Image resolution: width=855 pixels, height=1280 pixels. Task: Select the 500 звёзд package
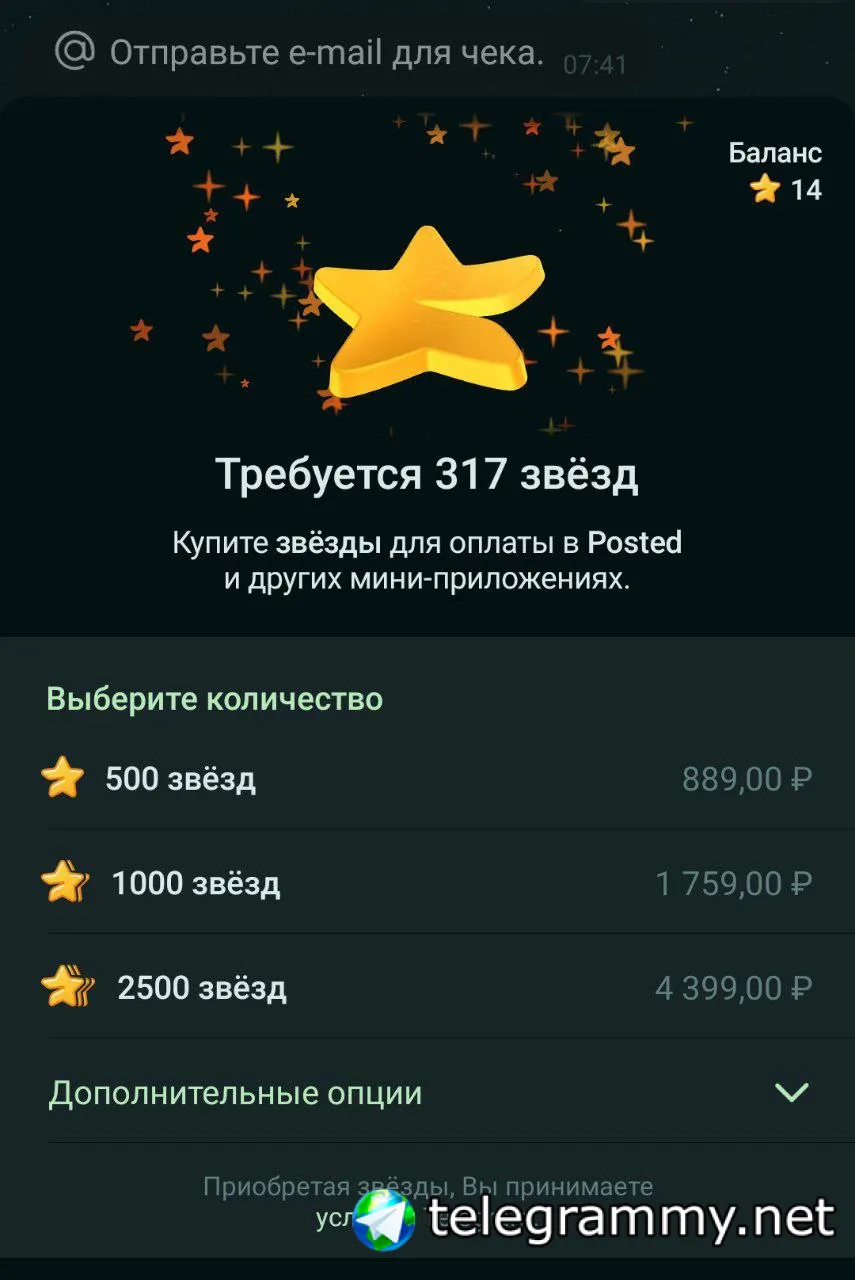point(427,778)
